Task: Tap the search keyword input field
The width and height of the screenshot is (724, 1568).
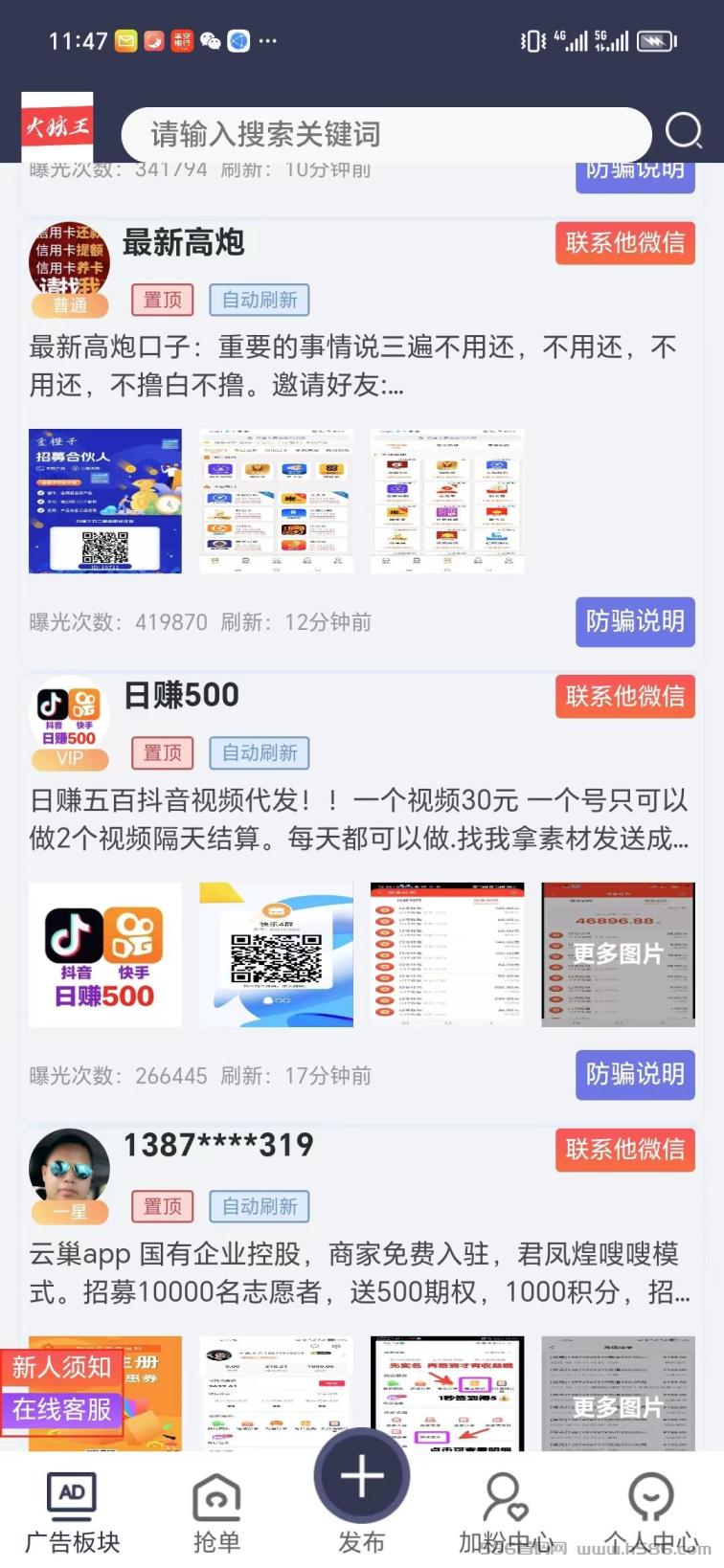Action: coord(386,134)
